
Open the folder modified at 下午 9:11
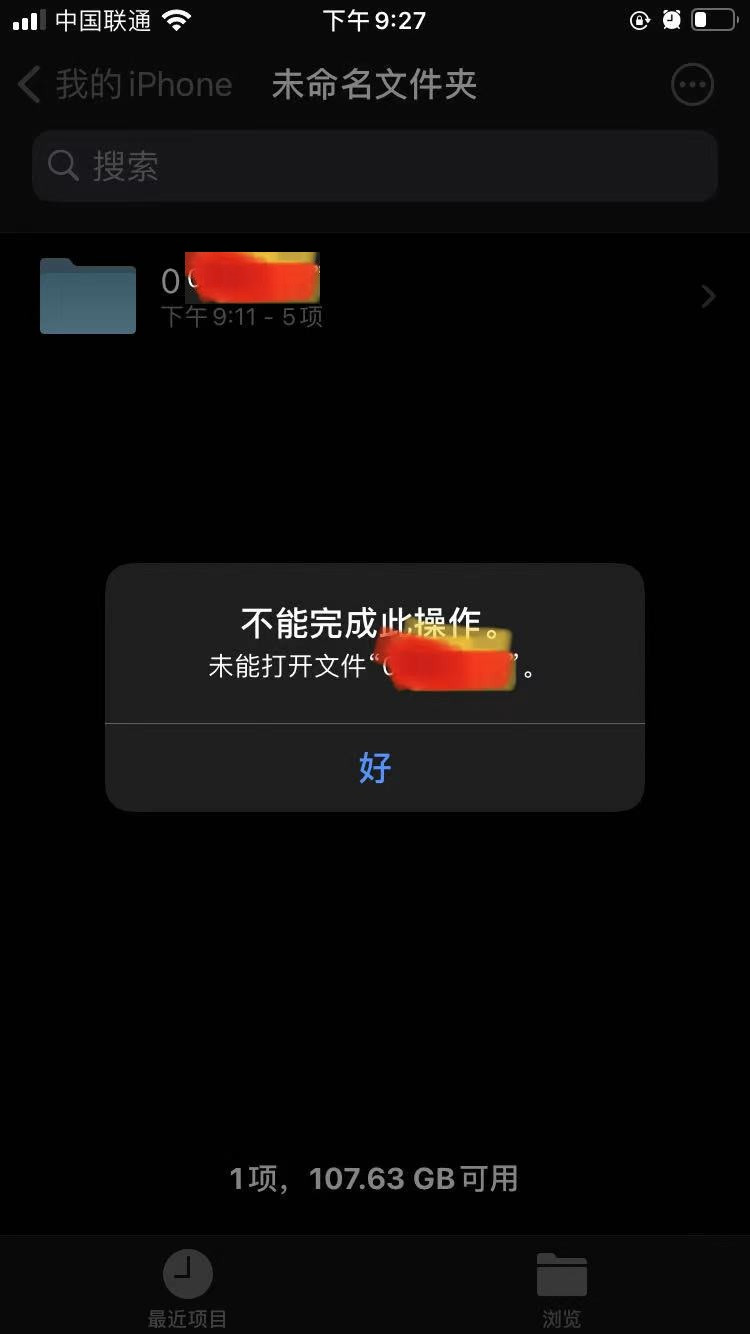[x=375, y=296]
